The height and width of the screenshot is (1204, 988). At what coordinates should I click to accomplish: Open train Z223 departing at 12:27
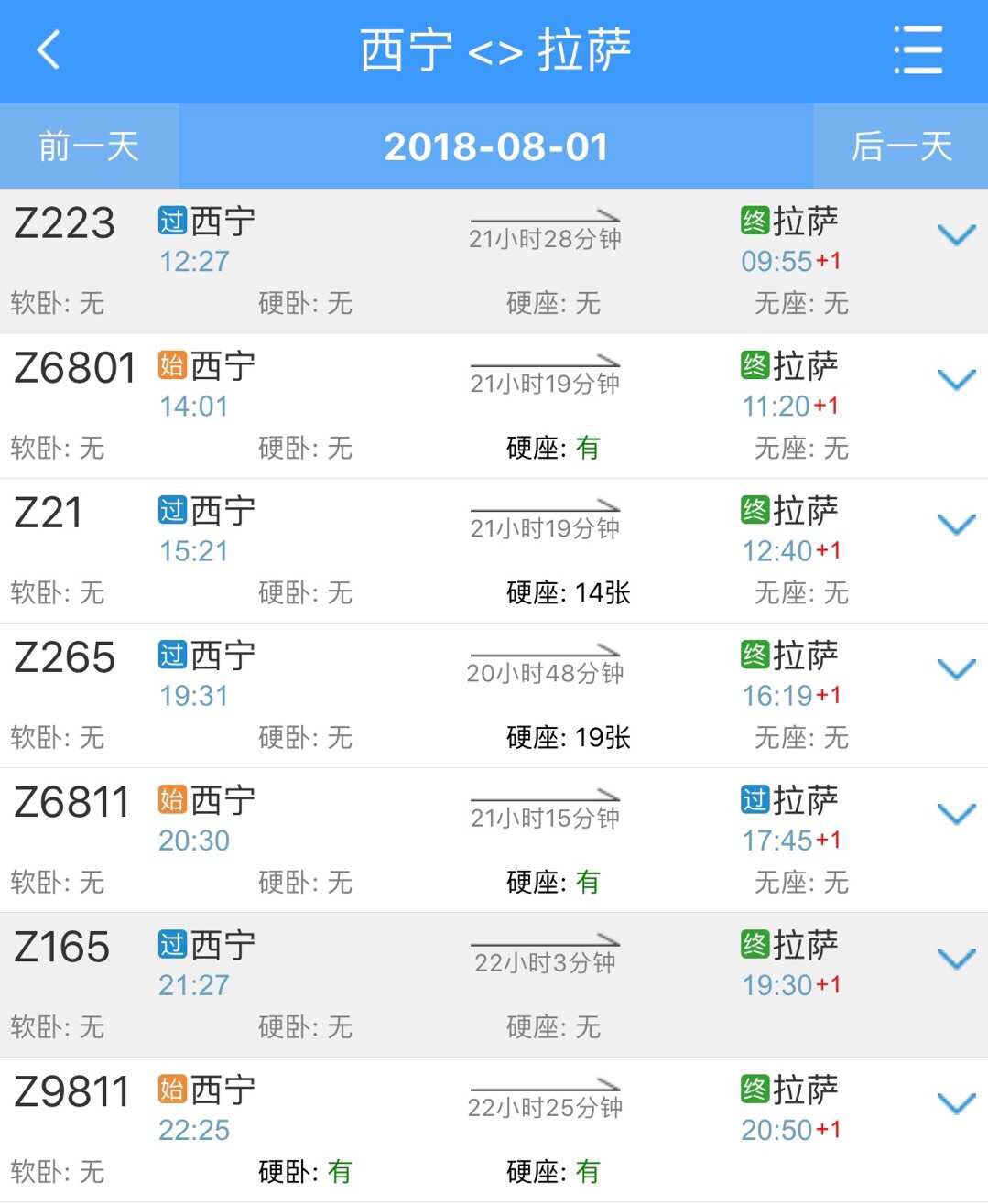pos(65,223)
